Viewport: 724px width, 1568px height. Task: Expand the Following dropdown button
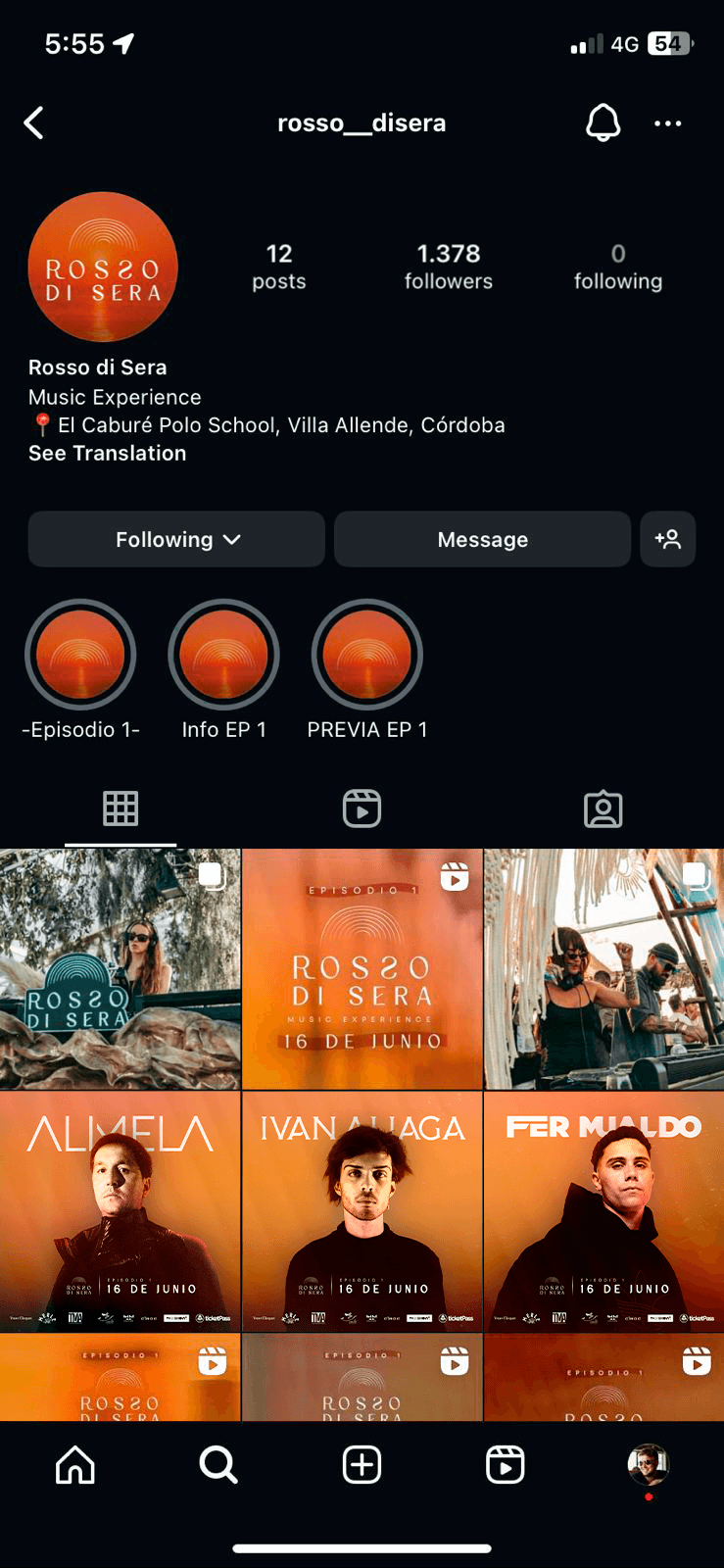[x=176, y=539]
